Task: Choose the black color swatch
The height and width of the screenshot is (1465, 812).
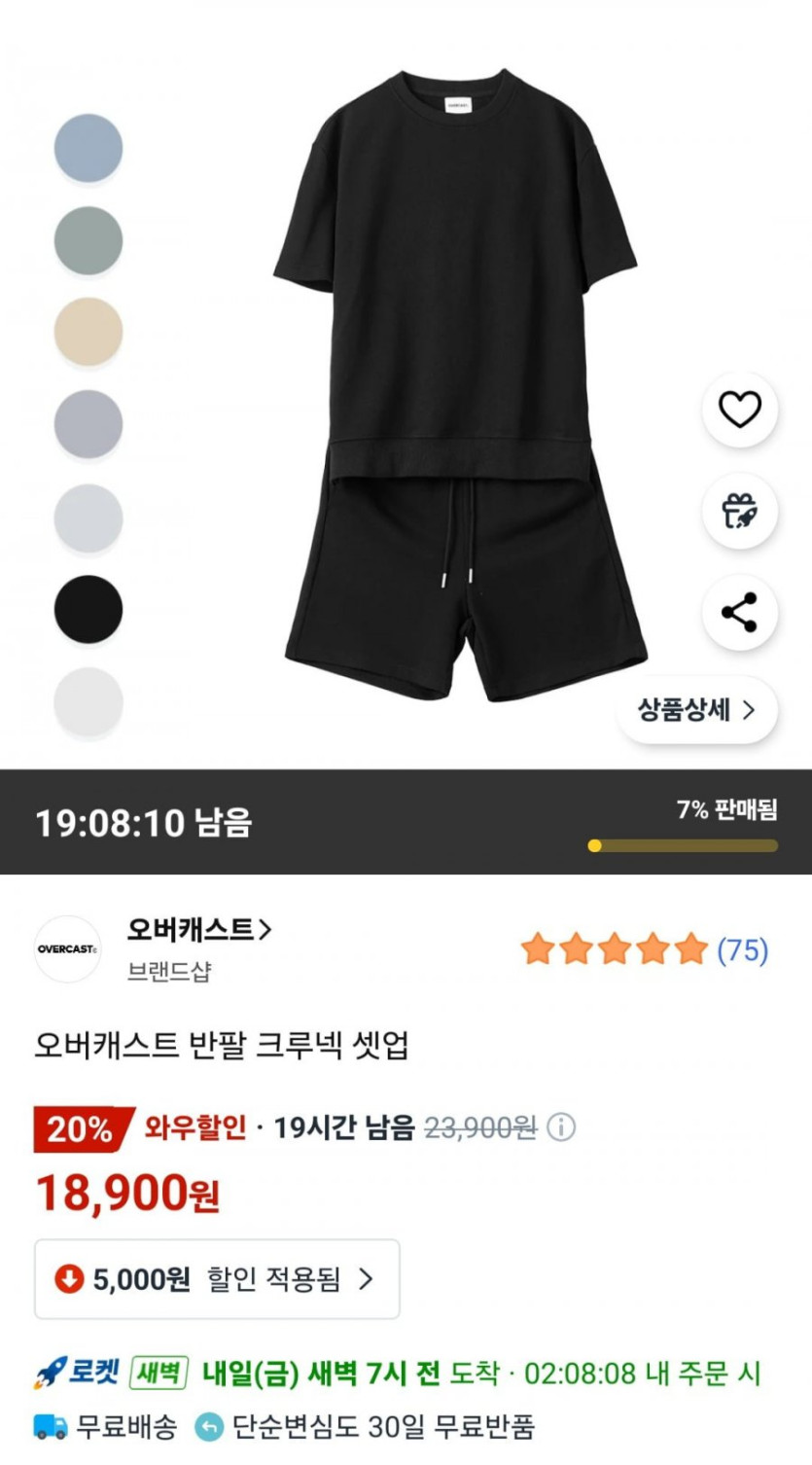Action: [x=88, y=609]
